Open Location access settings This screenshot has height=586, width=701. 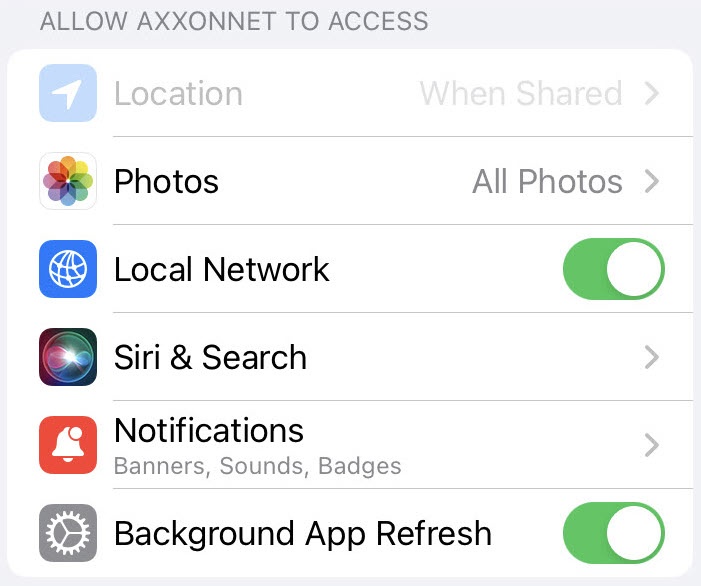point(350,93)
